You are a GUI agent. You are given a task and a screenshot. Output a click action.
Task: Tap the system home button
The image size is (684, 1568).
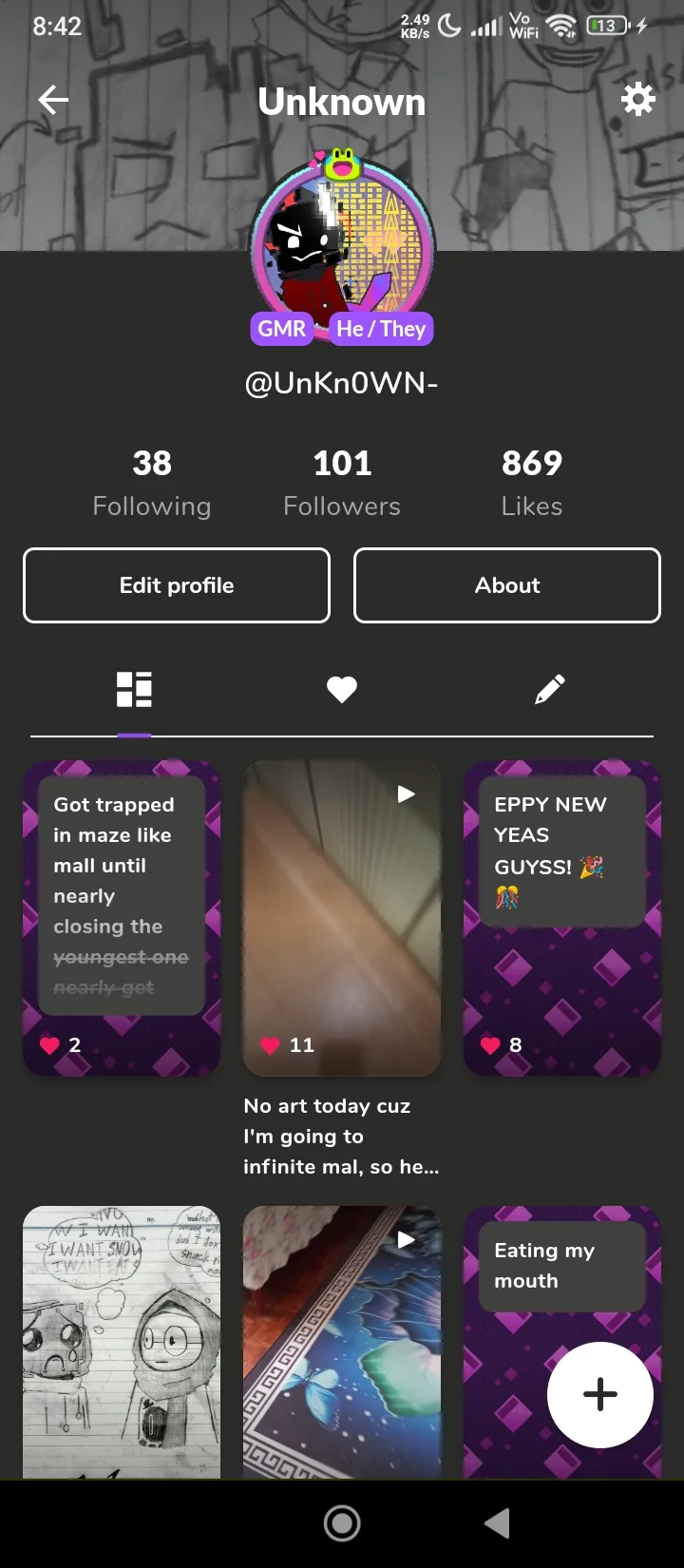point(342,1523)
